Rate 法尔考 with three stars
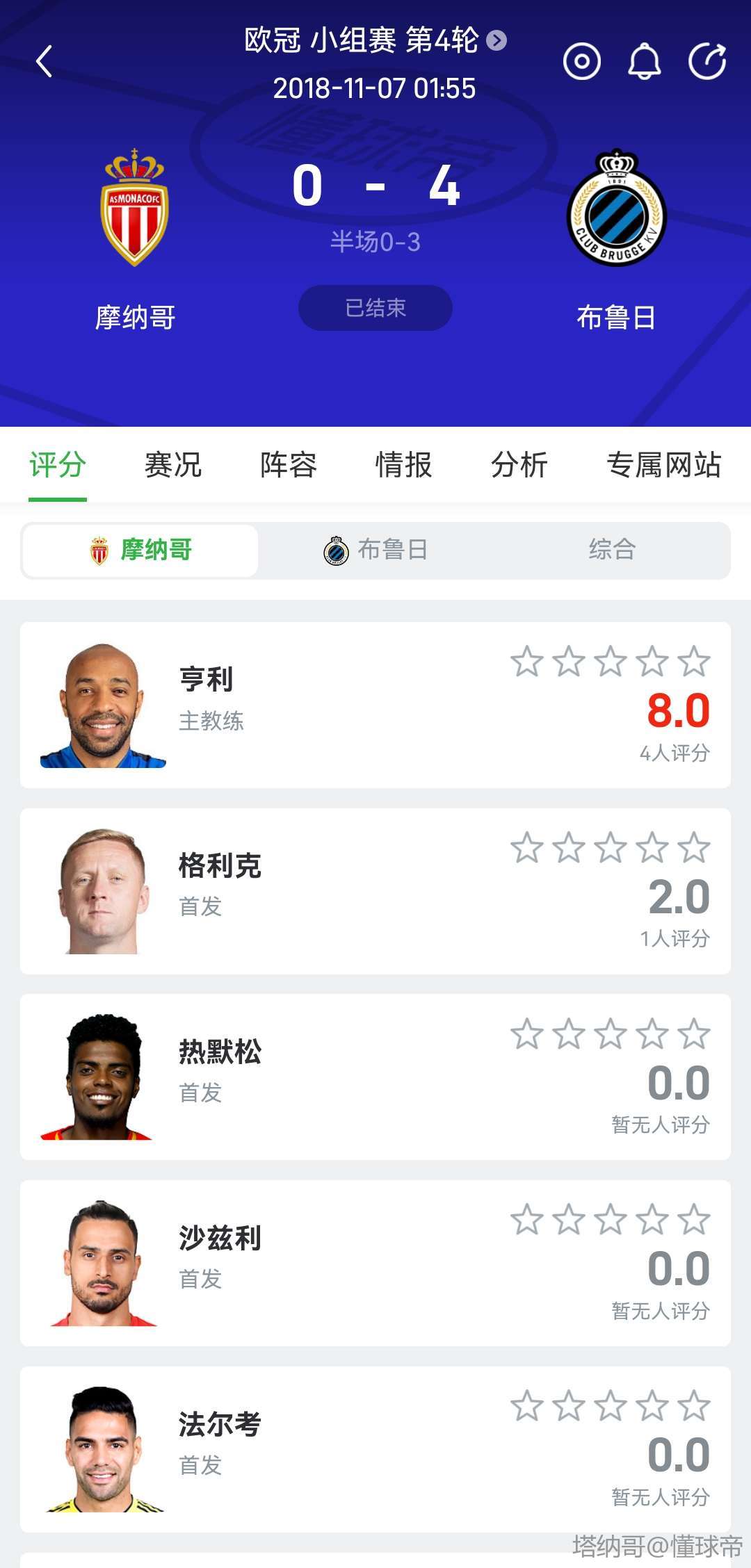Screen dimensions: 751x1568 click(611, 1406)
